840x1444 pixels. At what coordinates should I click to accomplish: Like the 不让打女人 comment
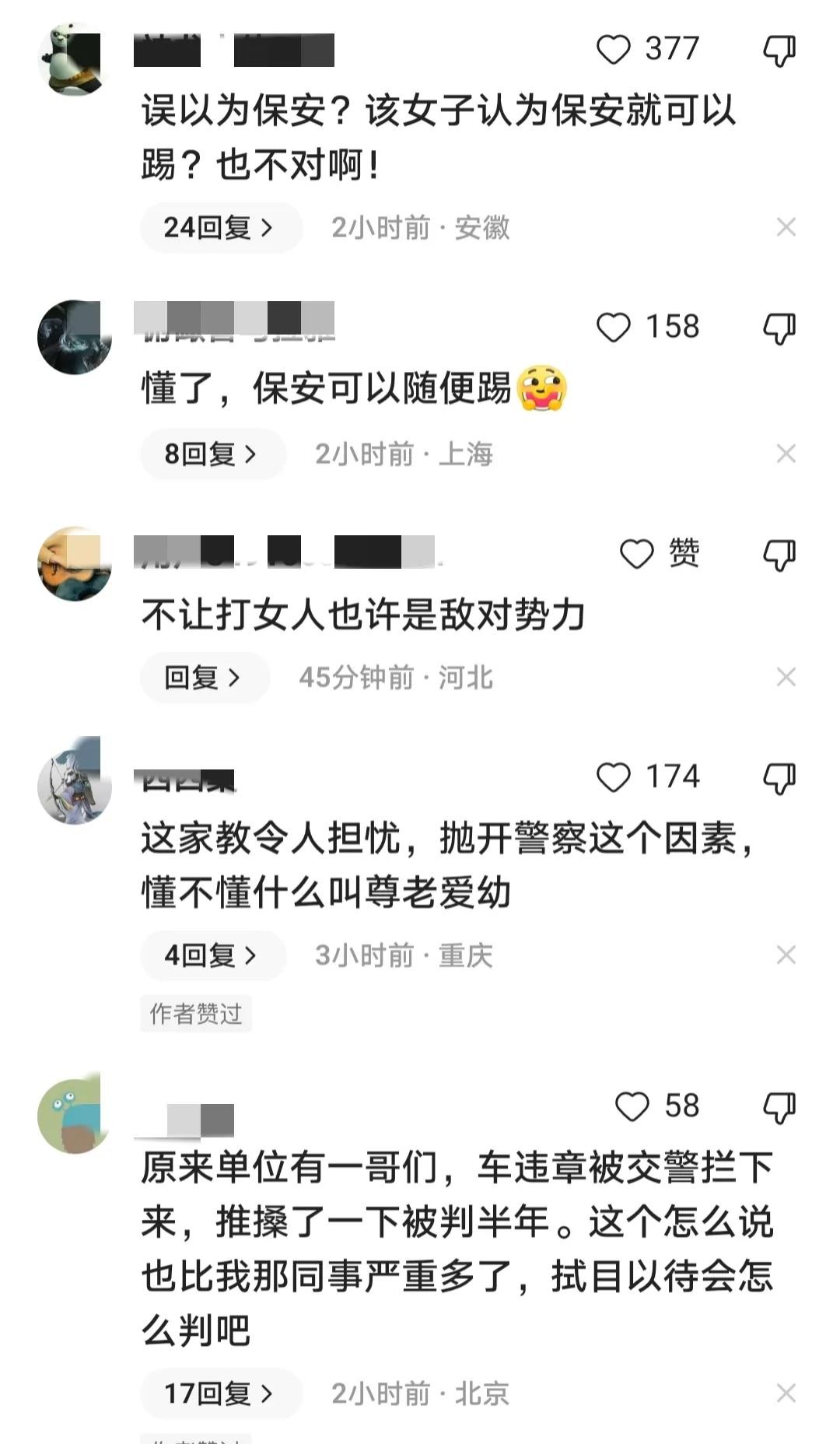pos(637,554)
